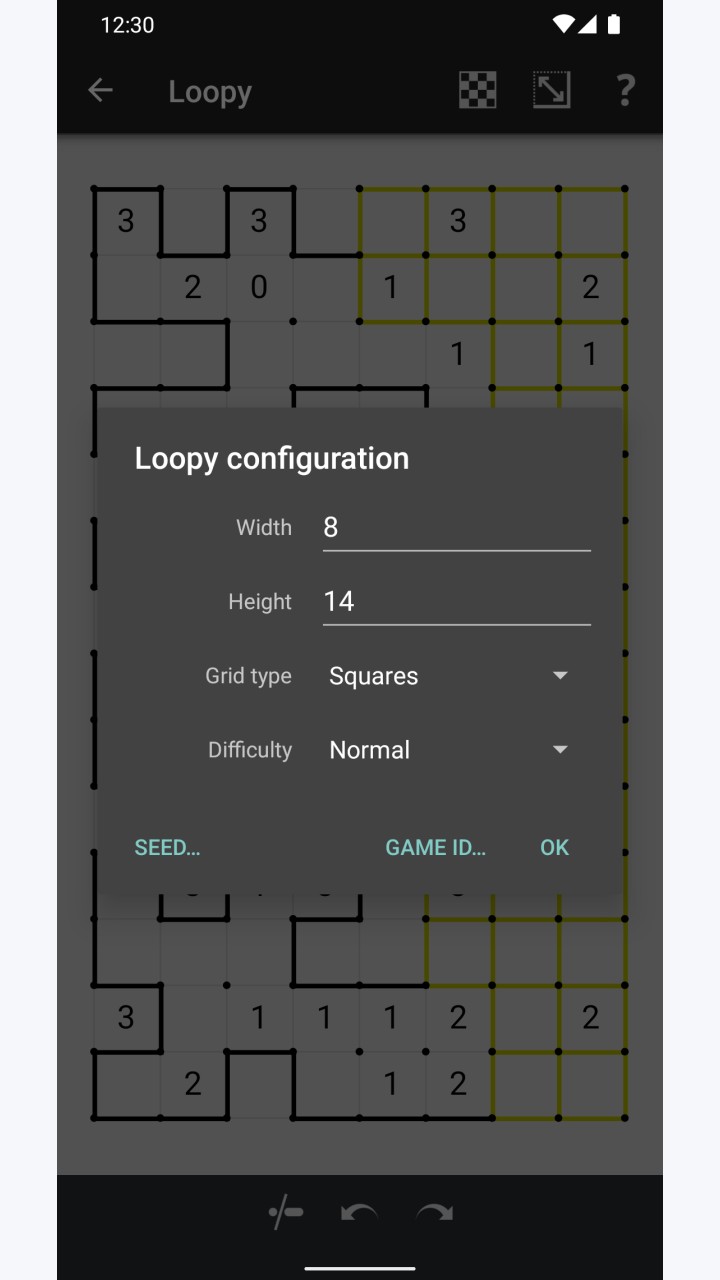Confirm configuration with OK
720x1280 pixels.
click(x=555, y=847)
